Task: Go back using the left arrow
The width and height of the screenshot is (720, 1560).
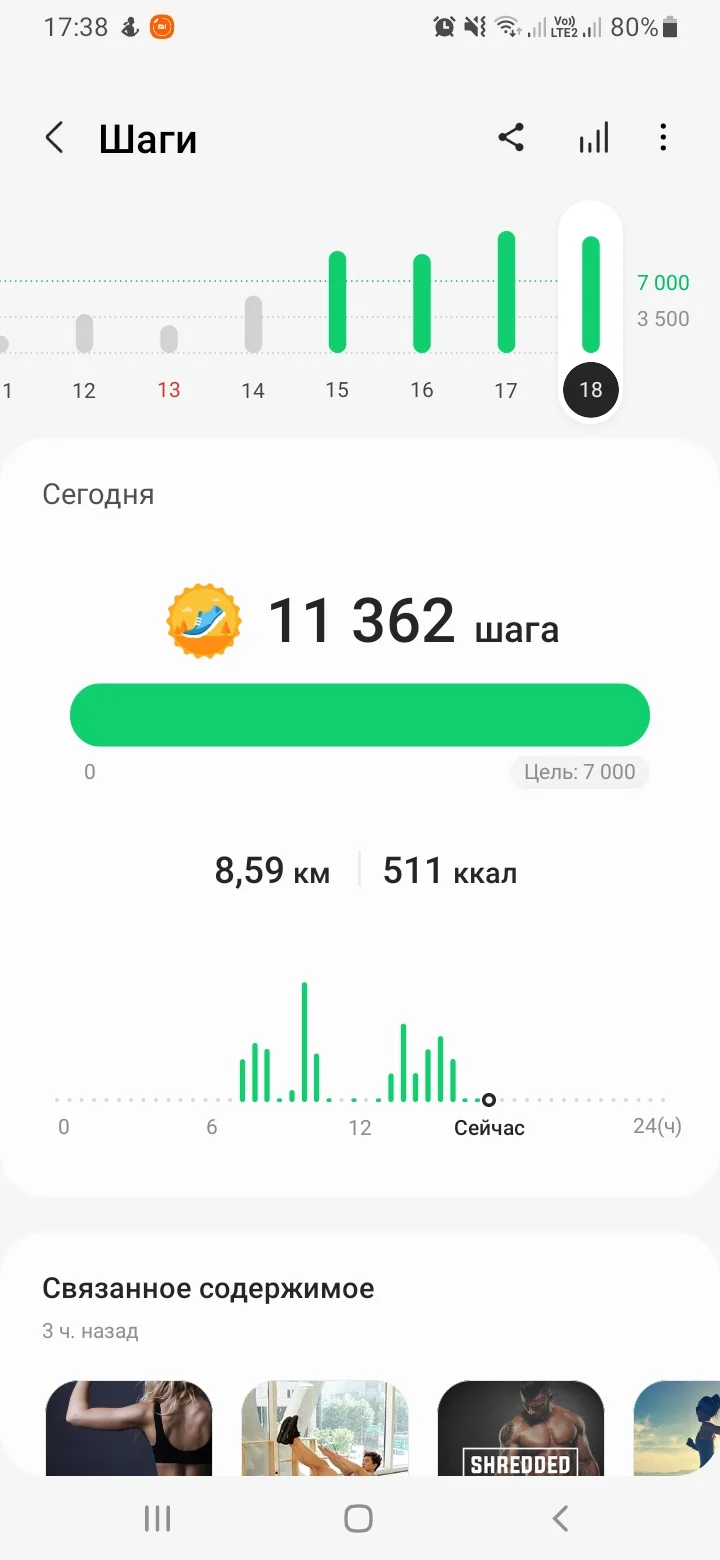Action: click(x=55, y=137)
